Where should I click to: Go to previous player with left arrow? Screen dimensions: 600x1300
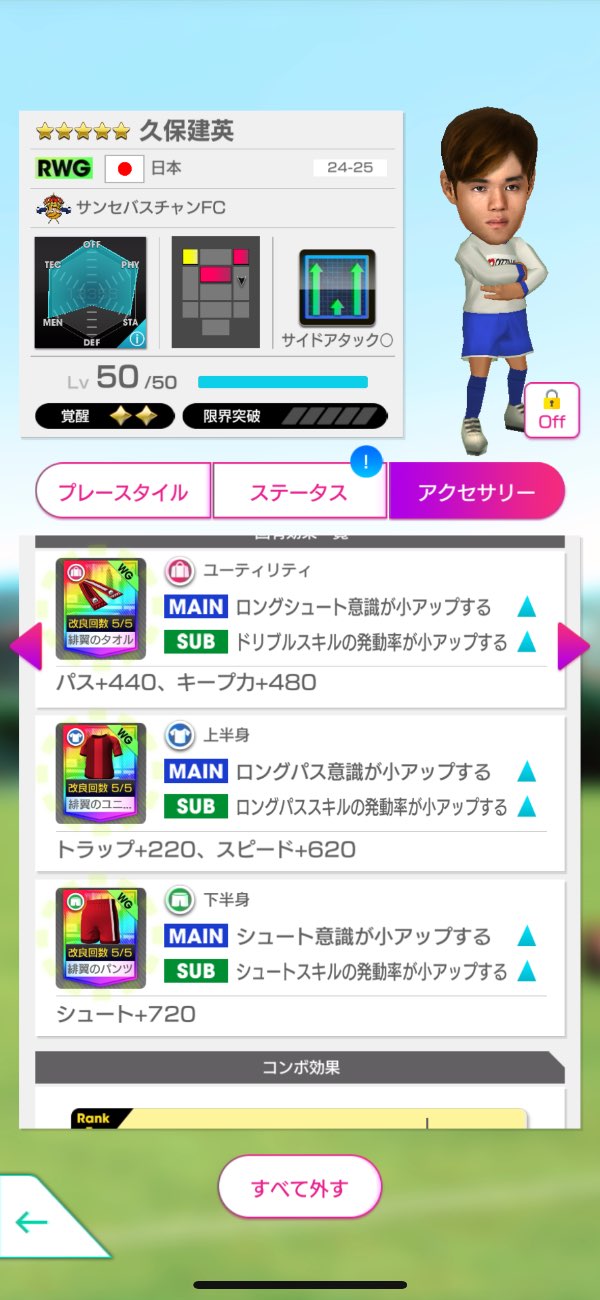24,646
